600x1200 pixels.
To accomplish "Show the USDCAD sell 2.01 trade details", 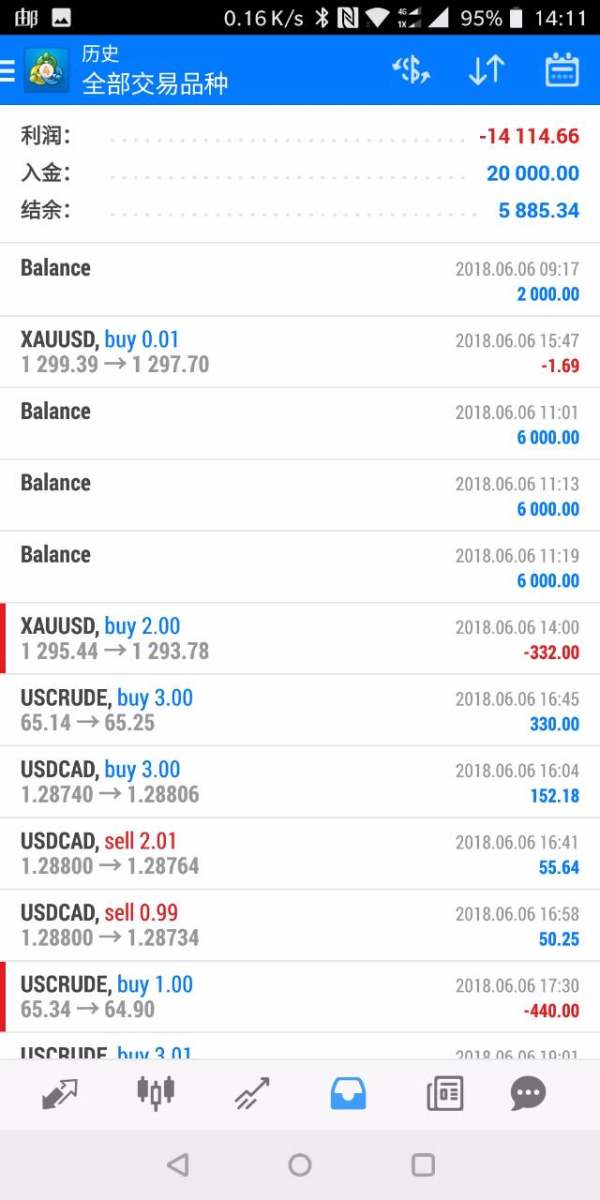I will click(x=300, y=853).
